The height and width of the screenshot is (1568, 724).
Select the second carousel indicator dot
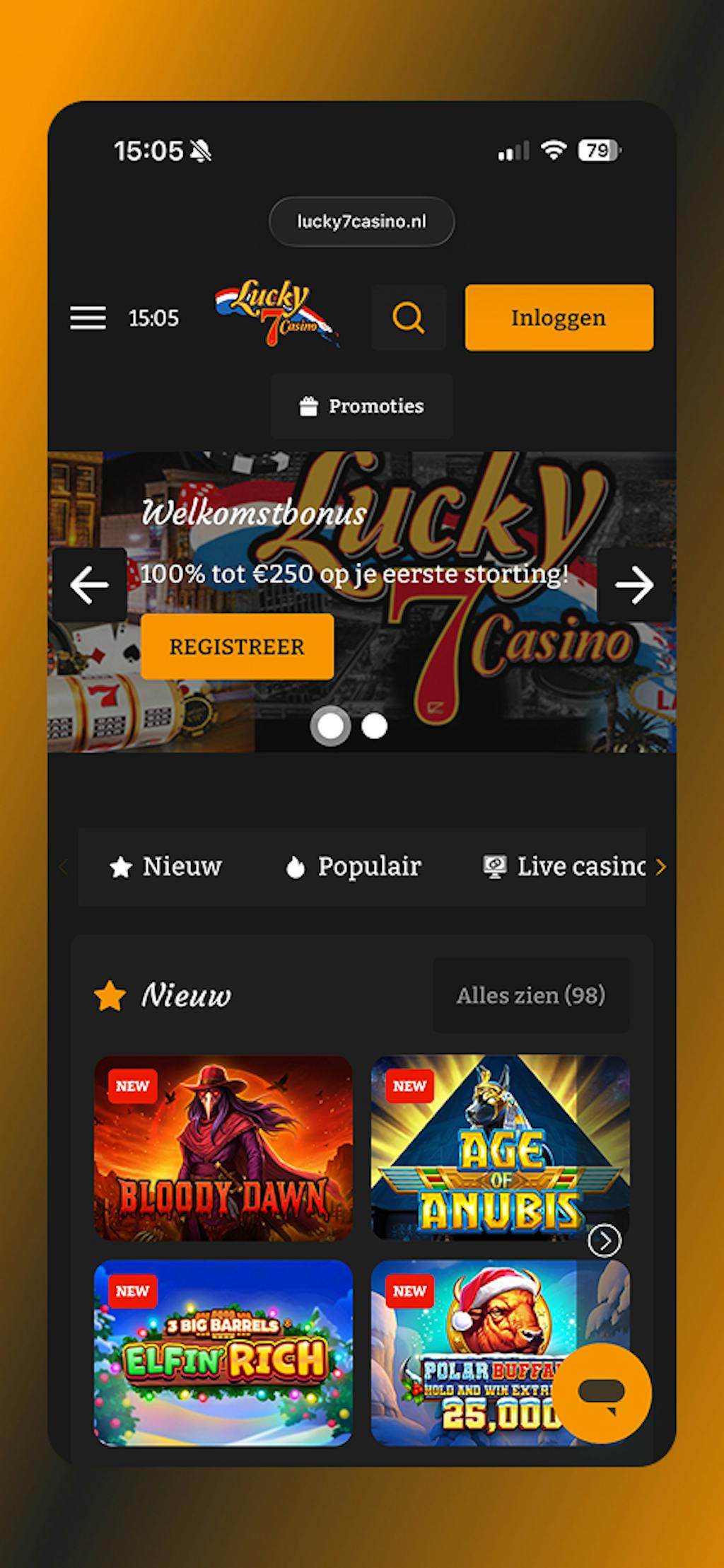(x=375, y=726)
